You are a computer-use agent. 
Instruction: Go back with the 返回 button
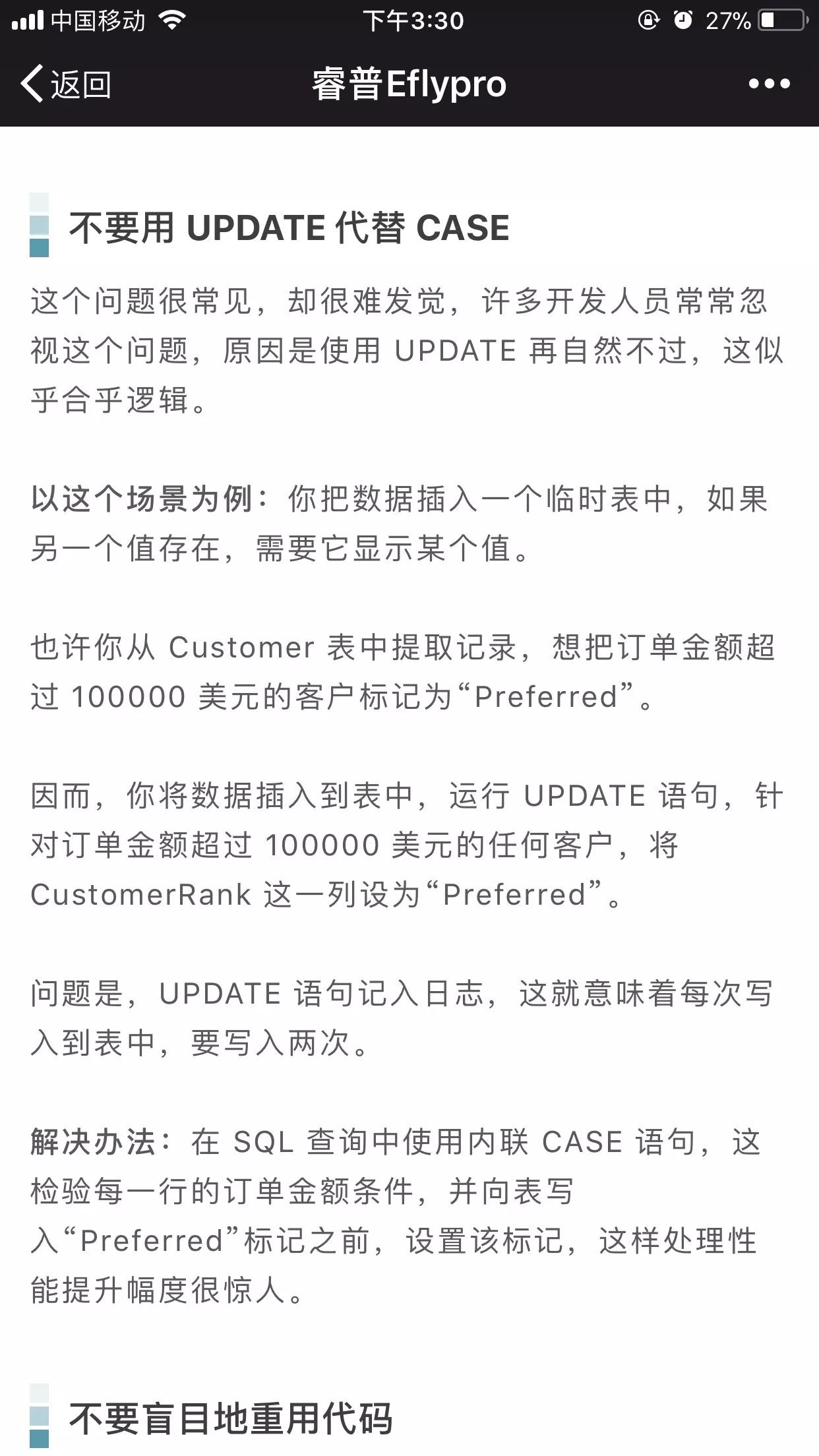[66, 84]
